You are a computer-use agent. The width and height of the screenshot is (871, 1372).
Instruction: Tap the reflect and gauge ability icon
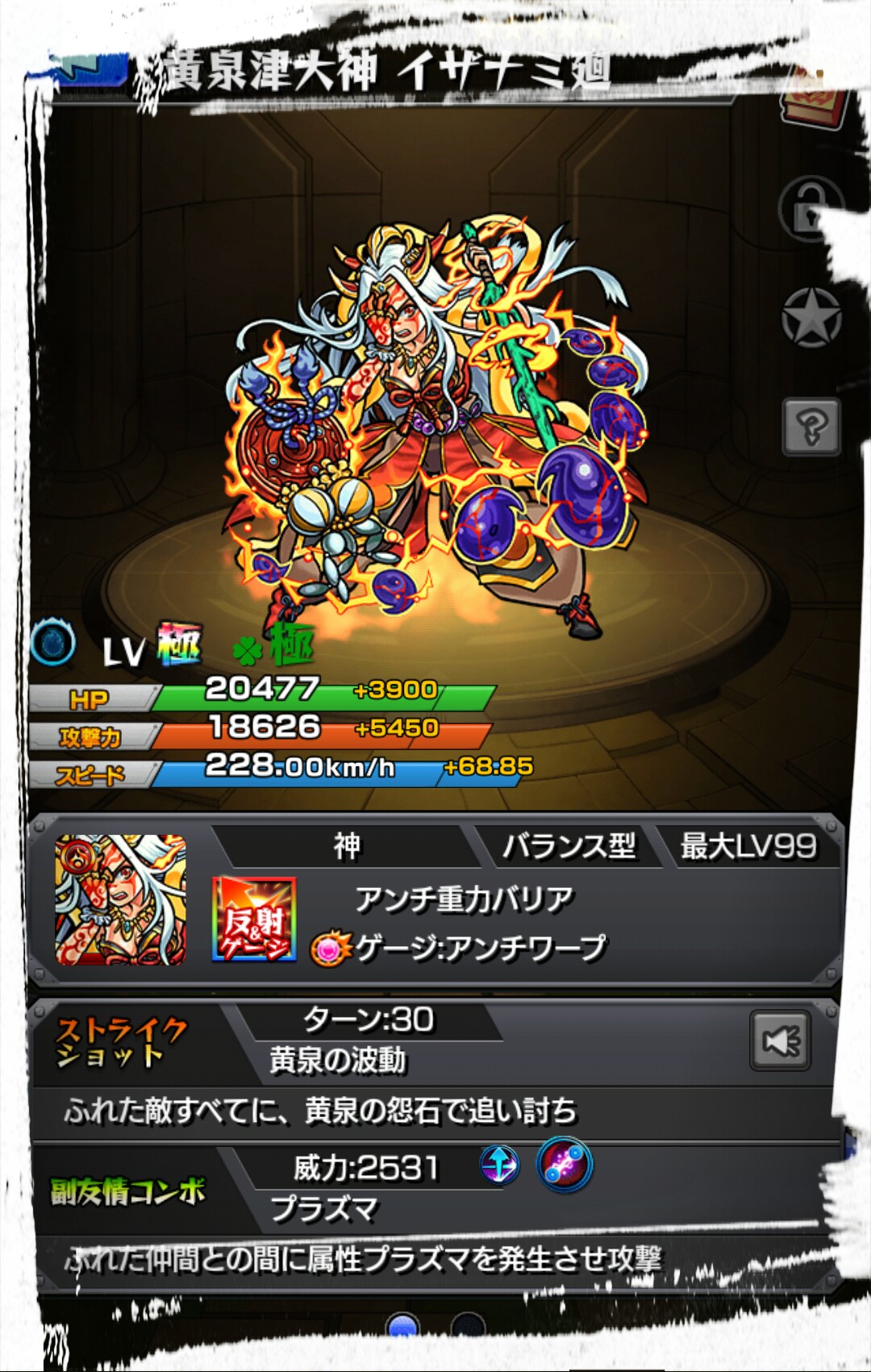(253, 920)
